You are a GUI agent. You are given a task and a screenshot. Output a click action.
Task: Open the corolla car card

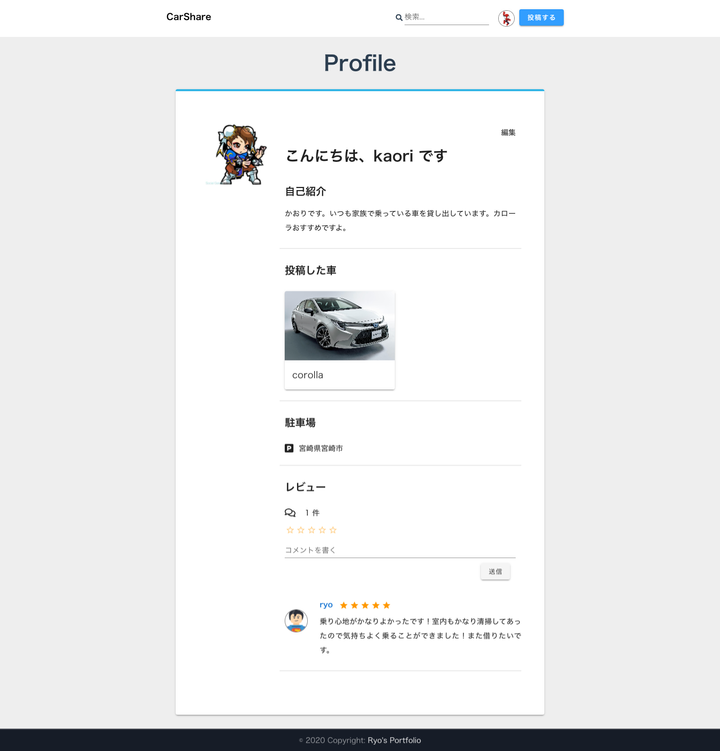pos(340,340)
